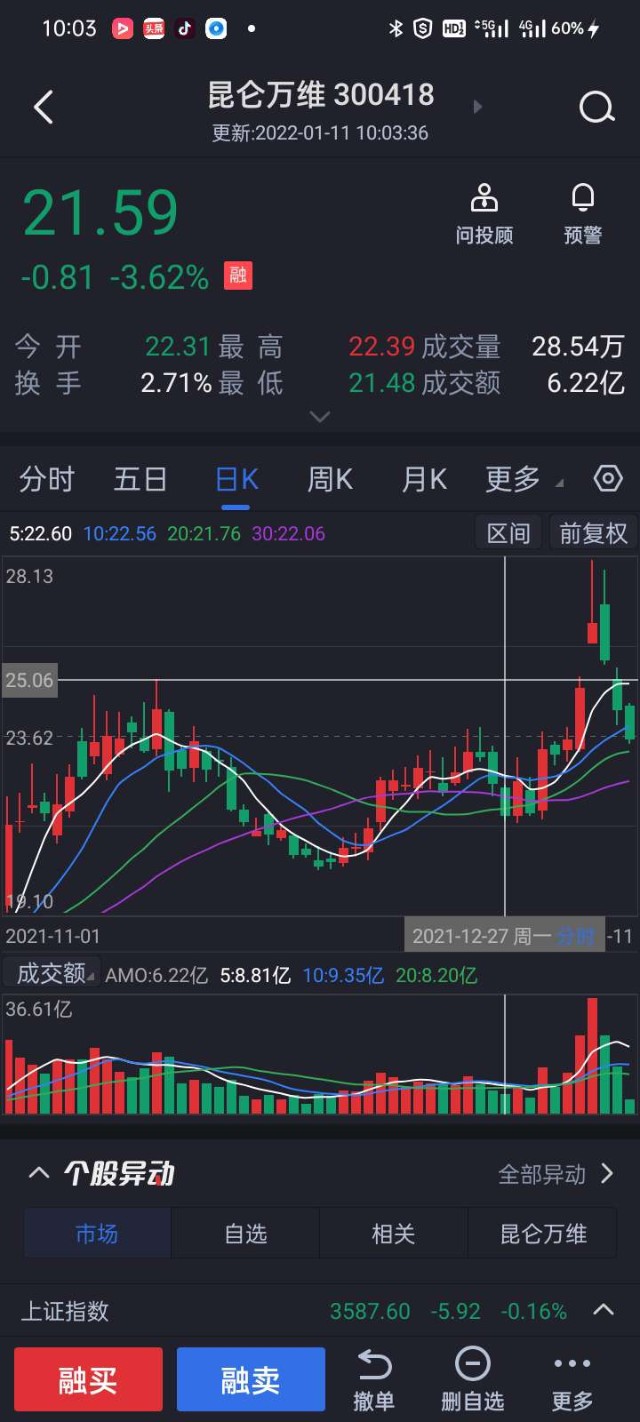Select the 自选 filter under 个股异动

coord(245,1234)
